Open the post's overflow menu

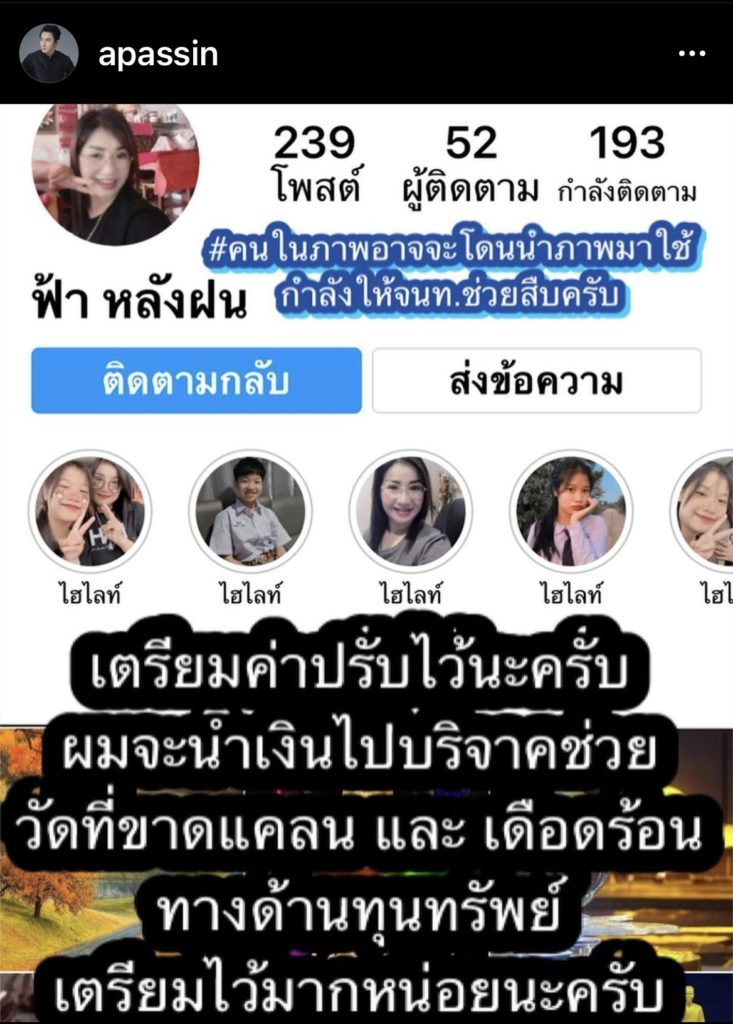(691, 54)
